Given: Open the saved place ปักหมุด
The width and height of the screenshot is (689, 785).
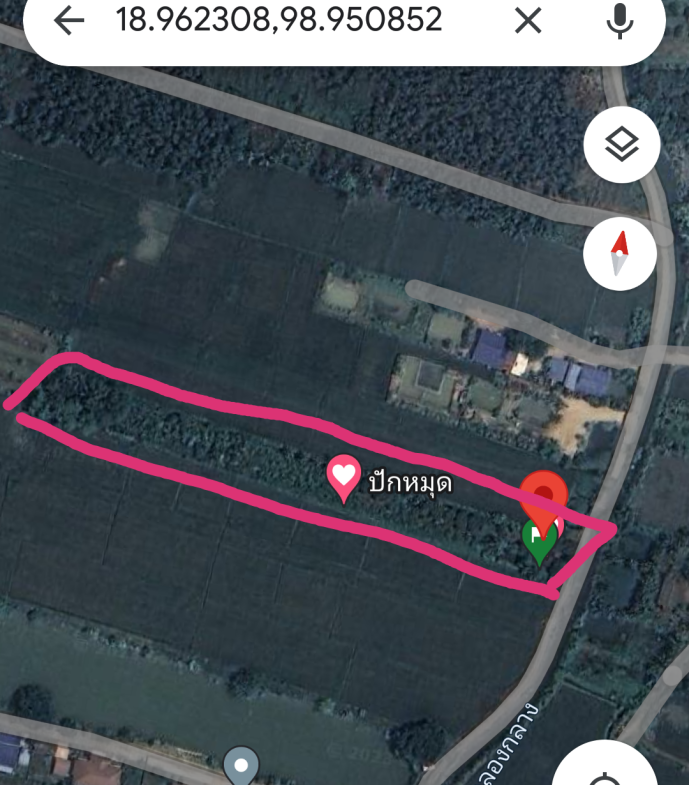Looking at the screenshot, I should click(344, 478).
